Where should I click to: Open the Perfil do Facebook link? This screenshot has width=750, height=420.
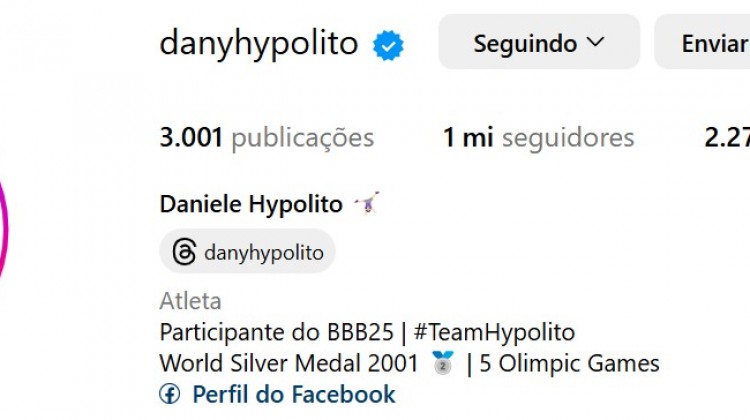point(293,394)
